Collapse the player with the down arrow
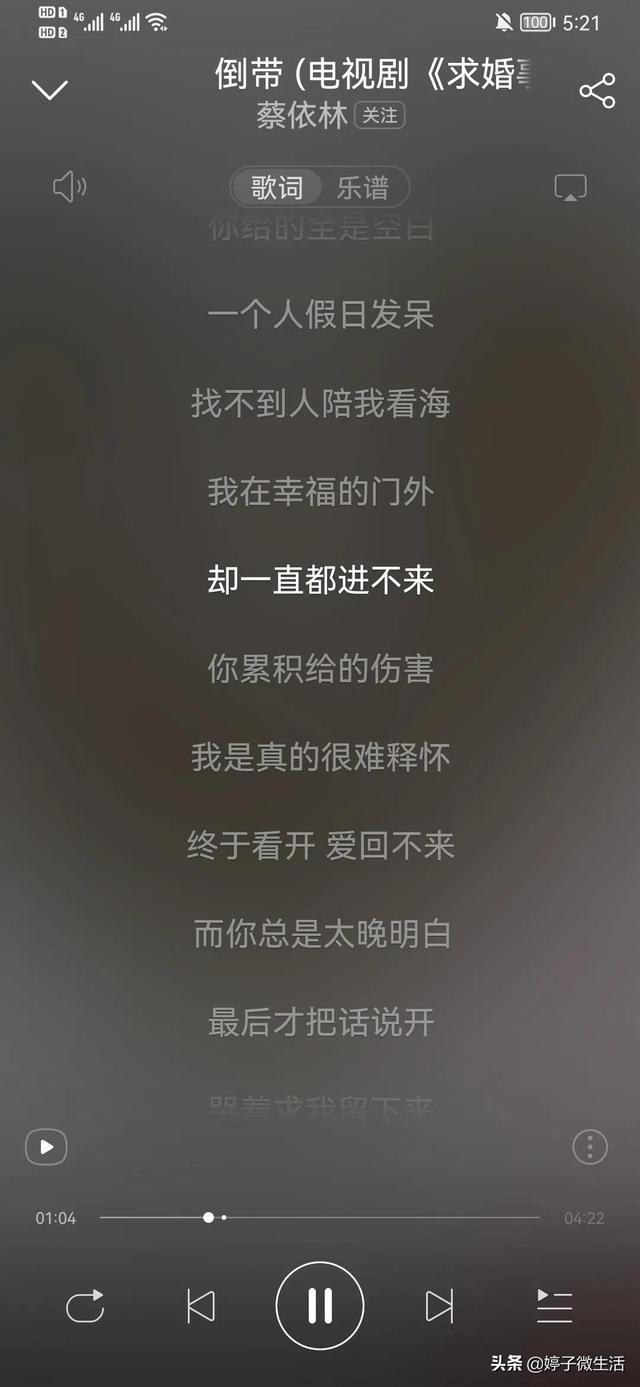This screenshot has width=640, height=1387. point(49,90)
